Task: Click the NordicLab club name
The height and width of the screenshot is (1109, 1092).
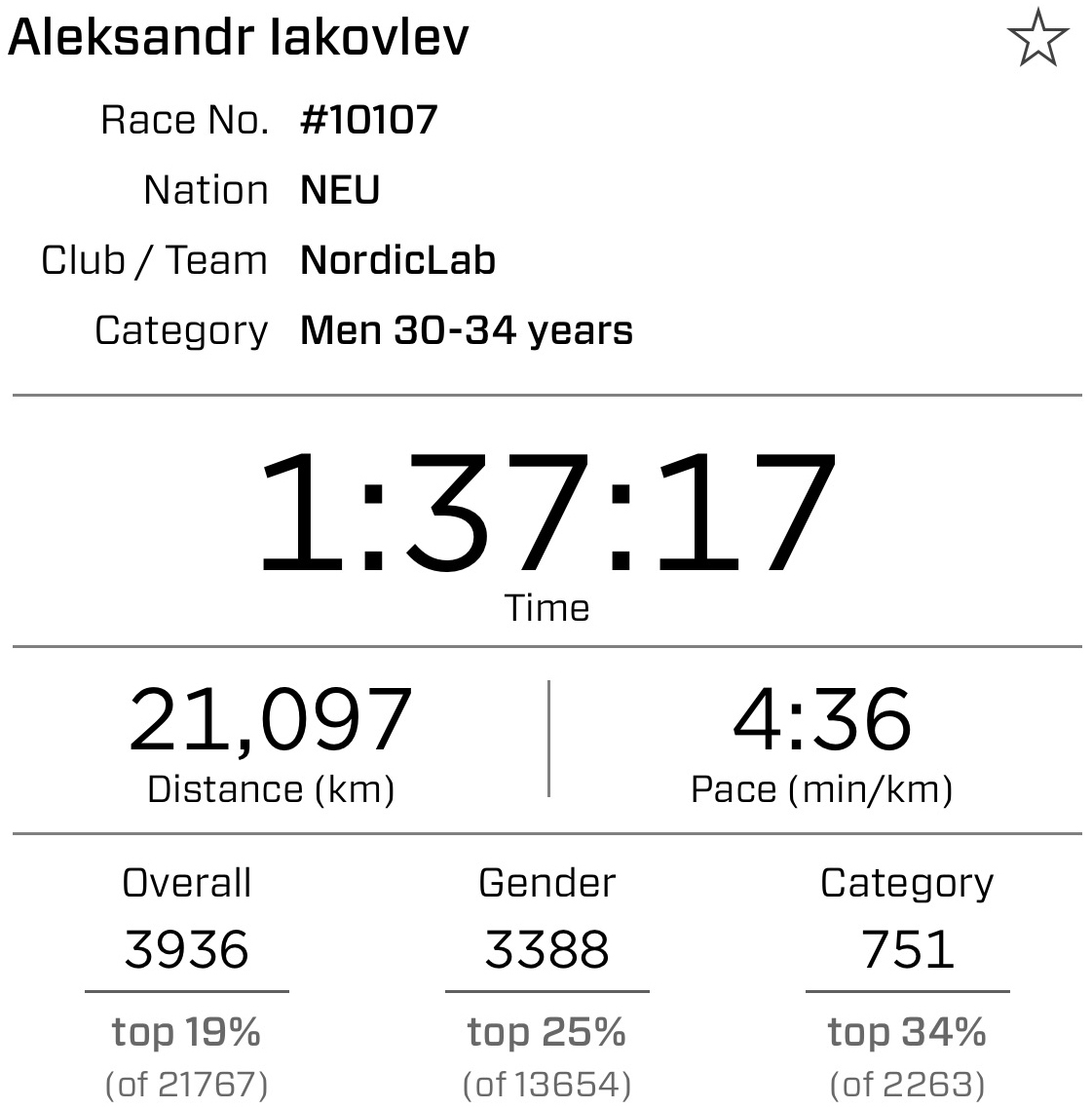Action: (x=396, y=259)
